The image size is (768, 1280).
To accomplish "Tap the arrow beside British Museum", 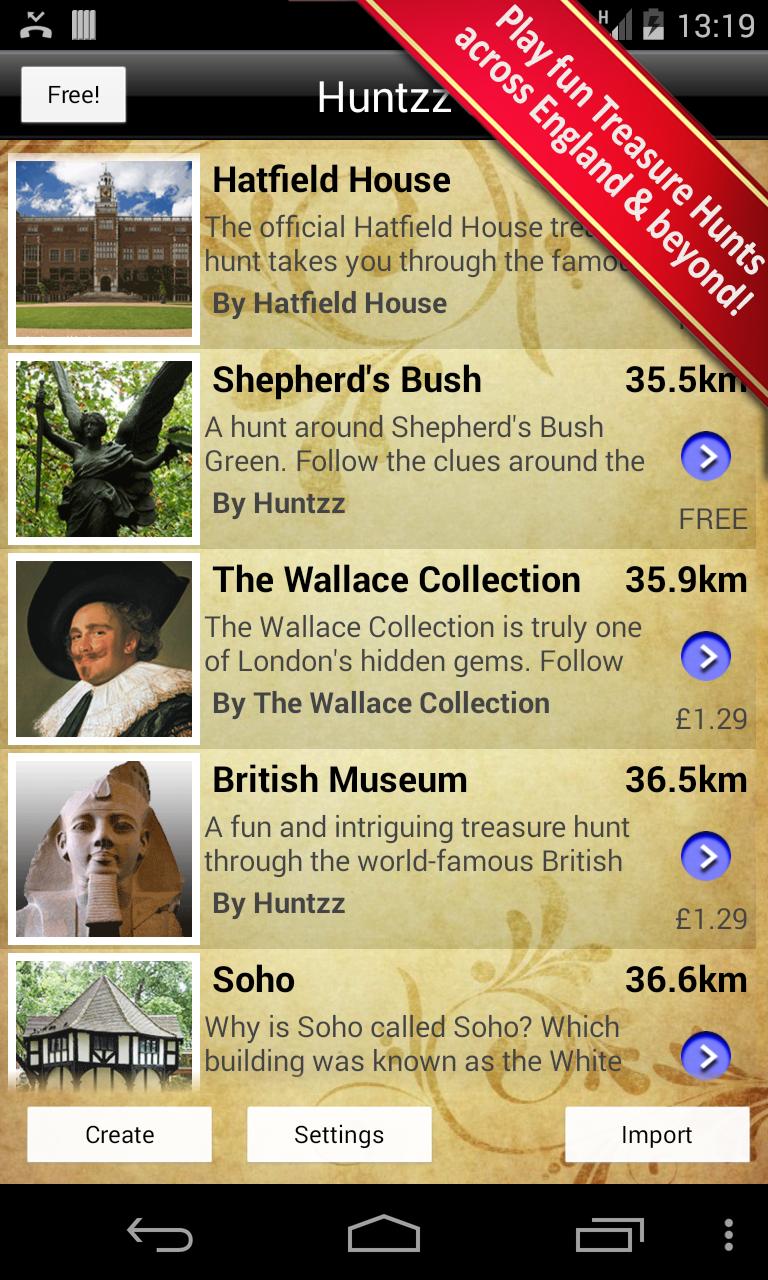I will pos(706,857).
